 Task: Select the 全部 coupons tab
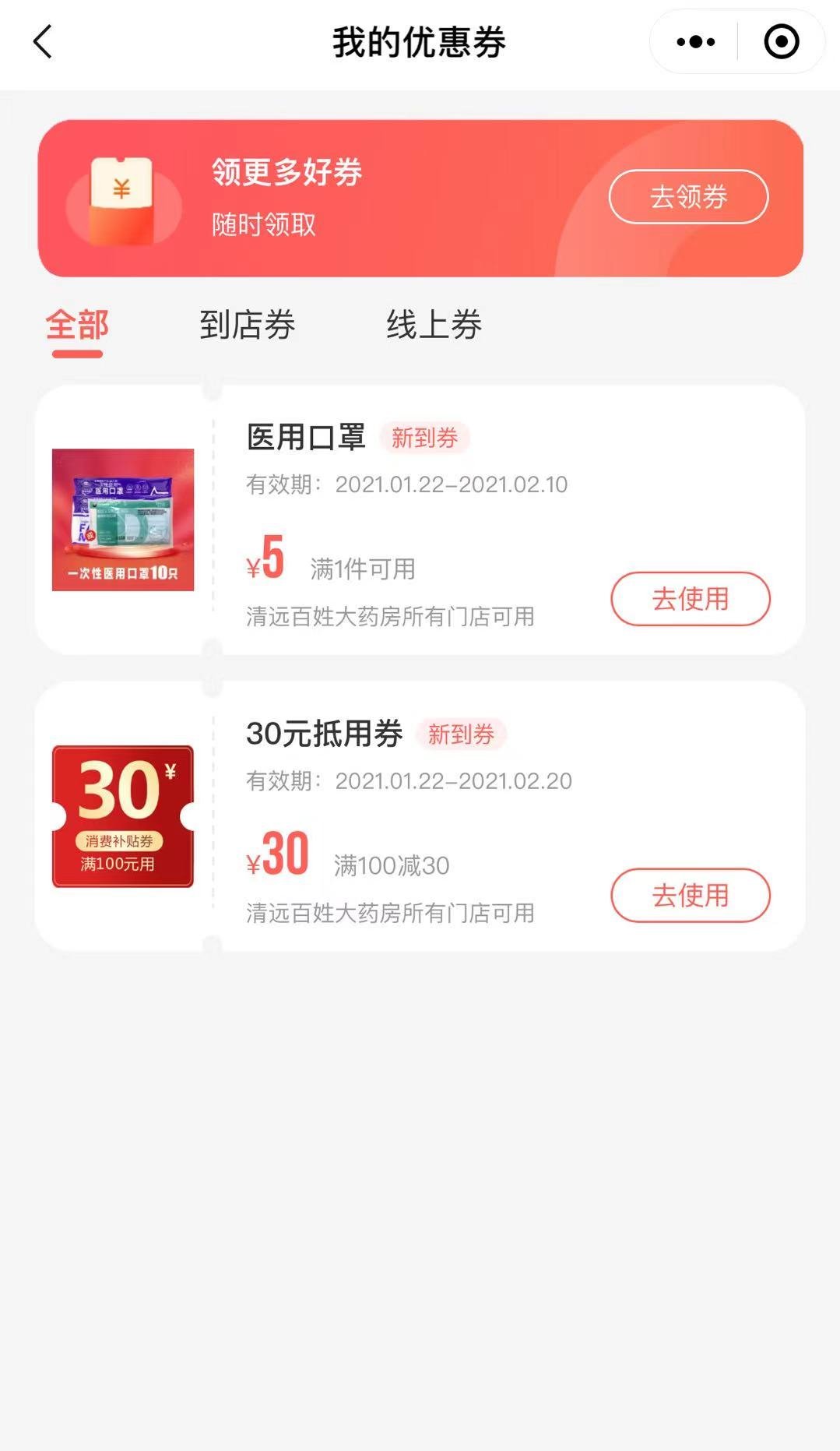[77, 326]
